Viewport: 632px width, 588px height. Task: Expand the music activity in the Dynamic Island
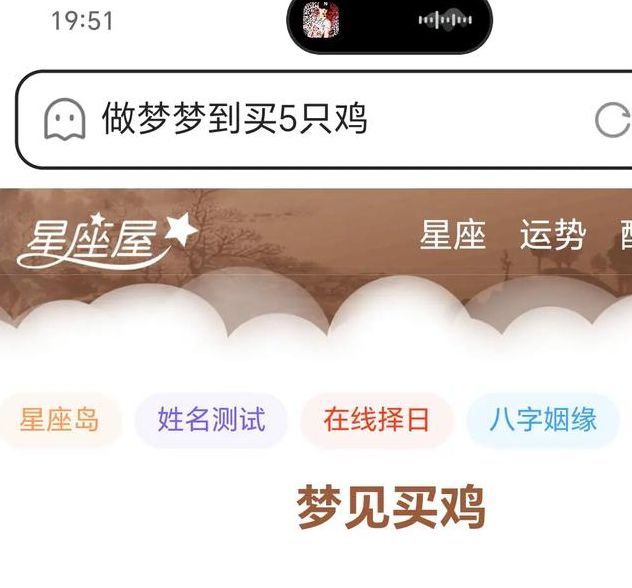point(390,20)
